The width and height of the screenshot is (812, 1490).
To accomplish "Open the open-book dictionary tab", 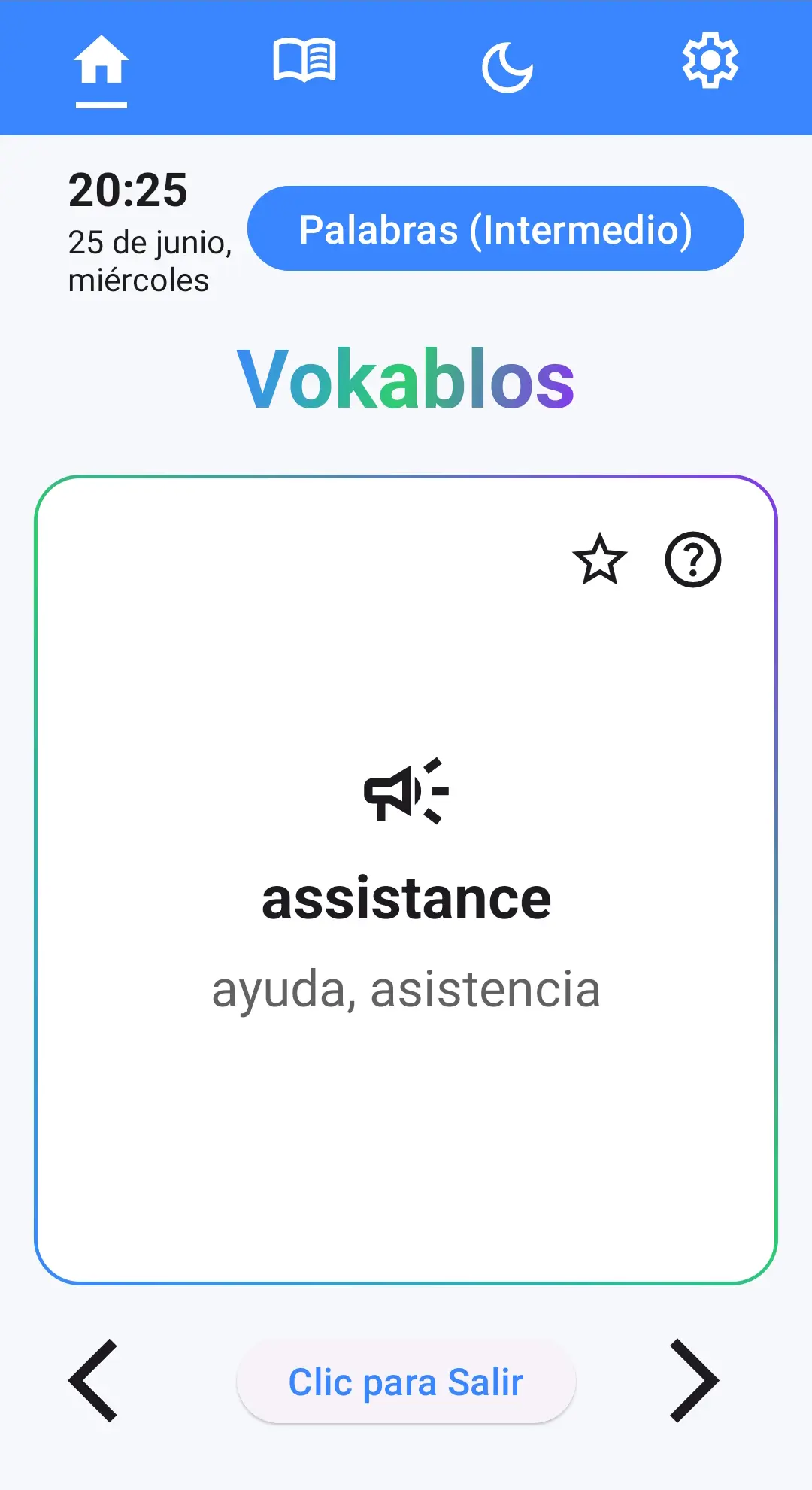I will pyautogui.click(x=304, y=62).
